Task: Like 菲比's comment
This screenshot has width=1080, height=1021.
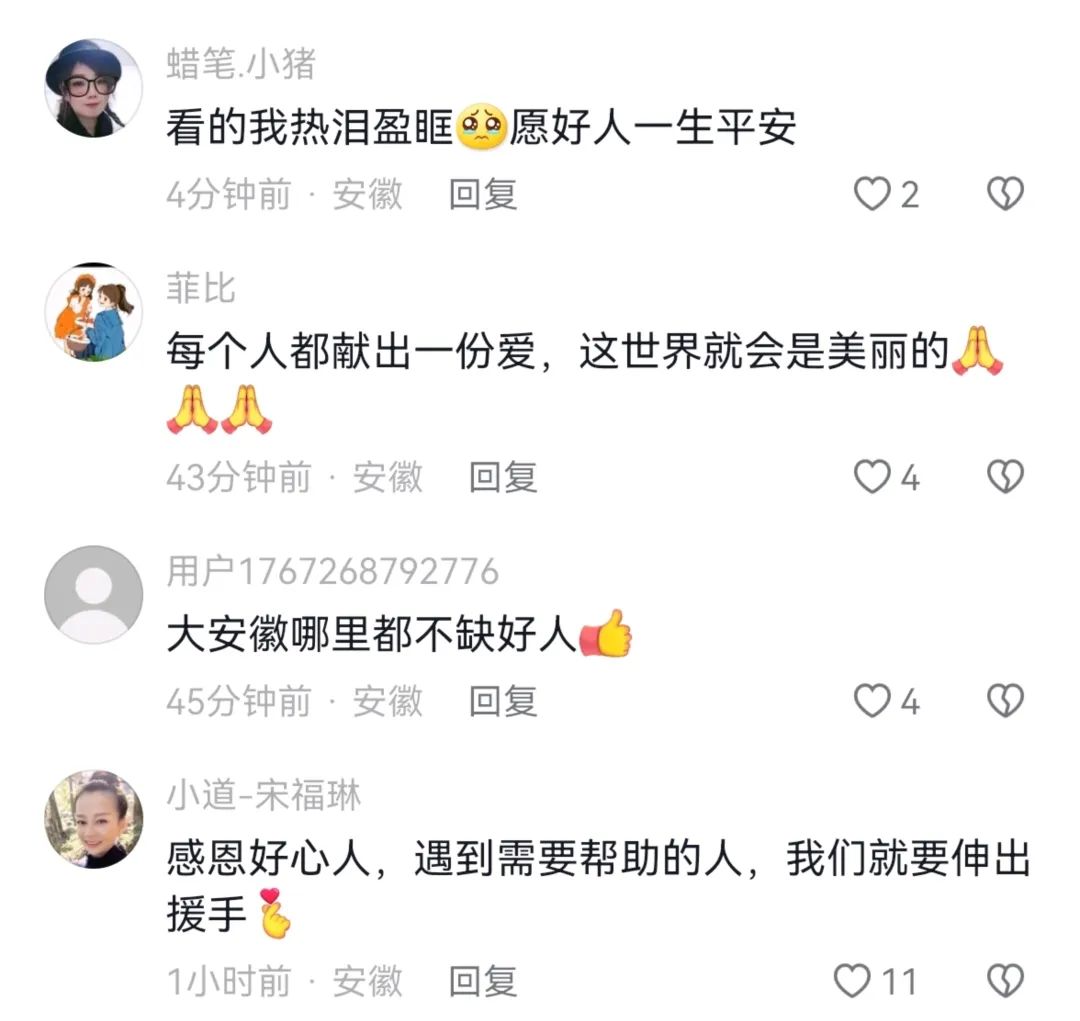Action: (x=872, y=478)
